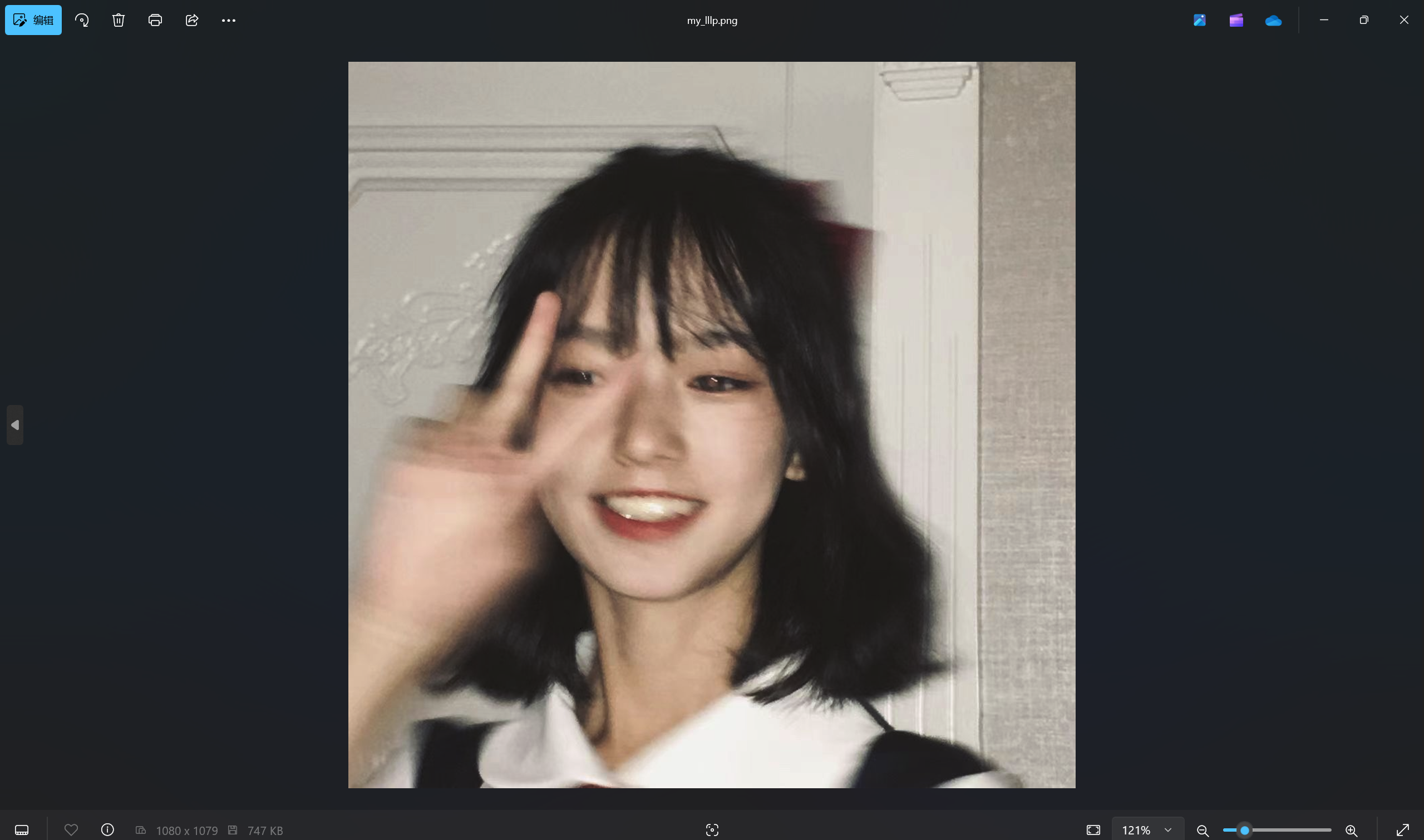The width and height of the screenshot is (1424, 840).
Task: Expand the 121% zoom level dropdown
Action: [1167, 830]
